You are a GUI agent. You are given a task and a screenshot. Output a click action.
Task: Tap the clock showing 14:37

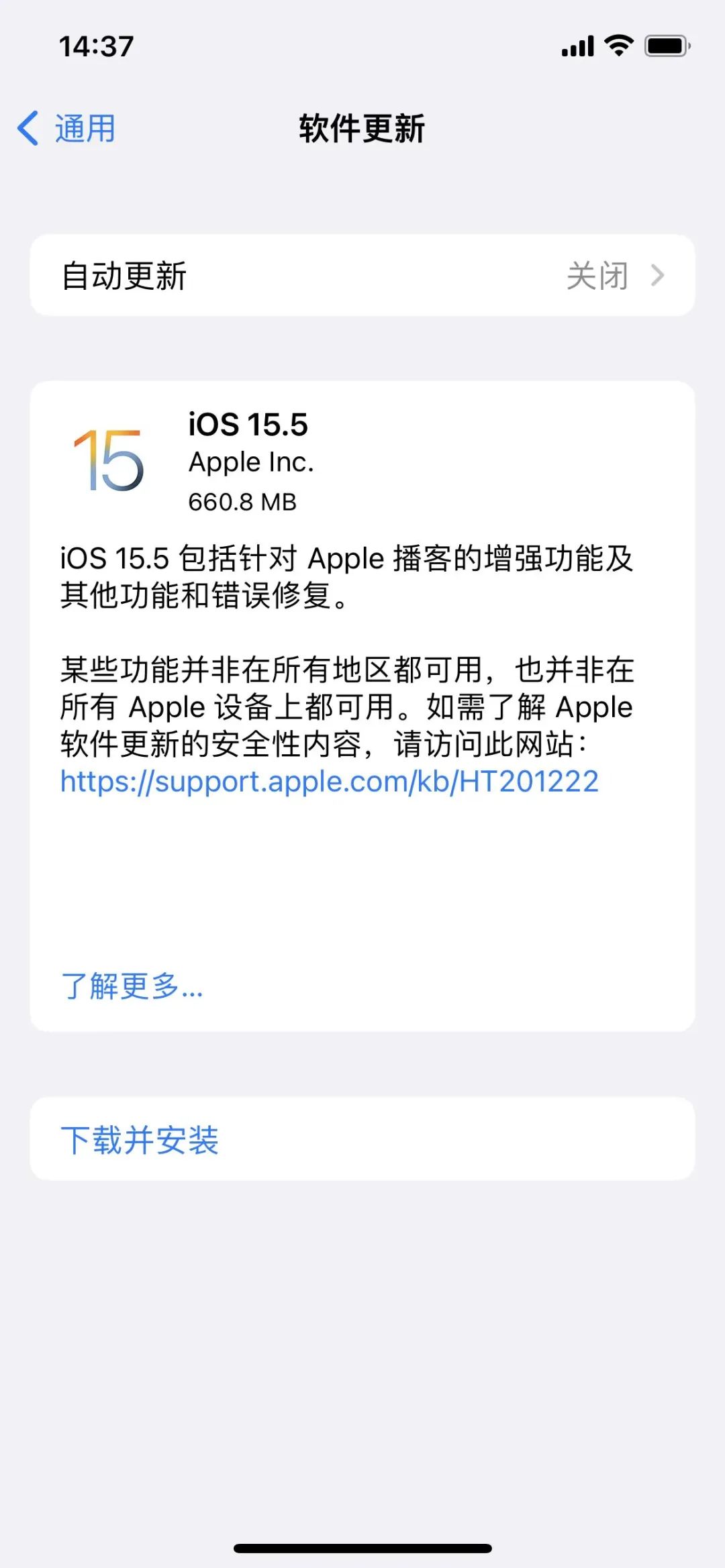96,46
